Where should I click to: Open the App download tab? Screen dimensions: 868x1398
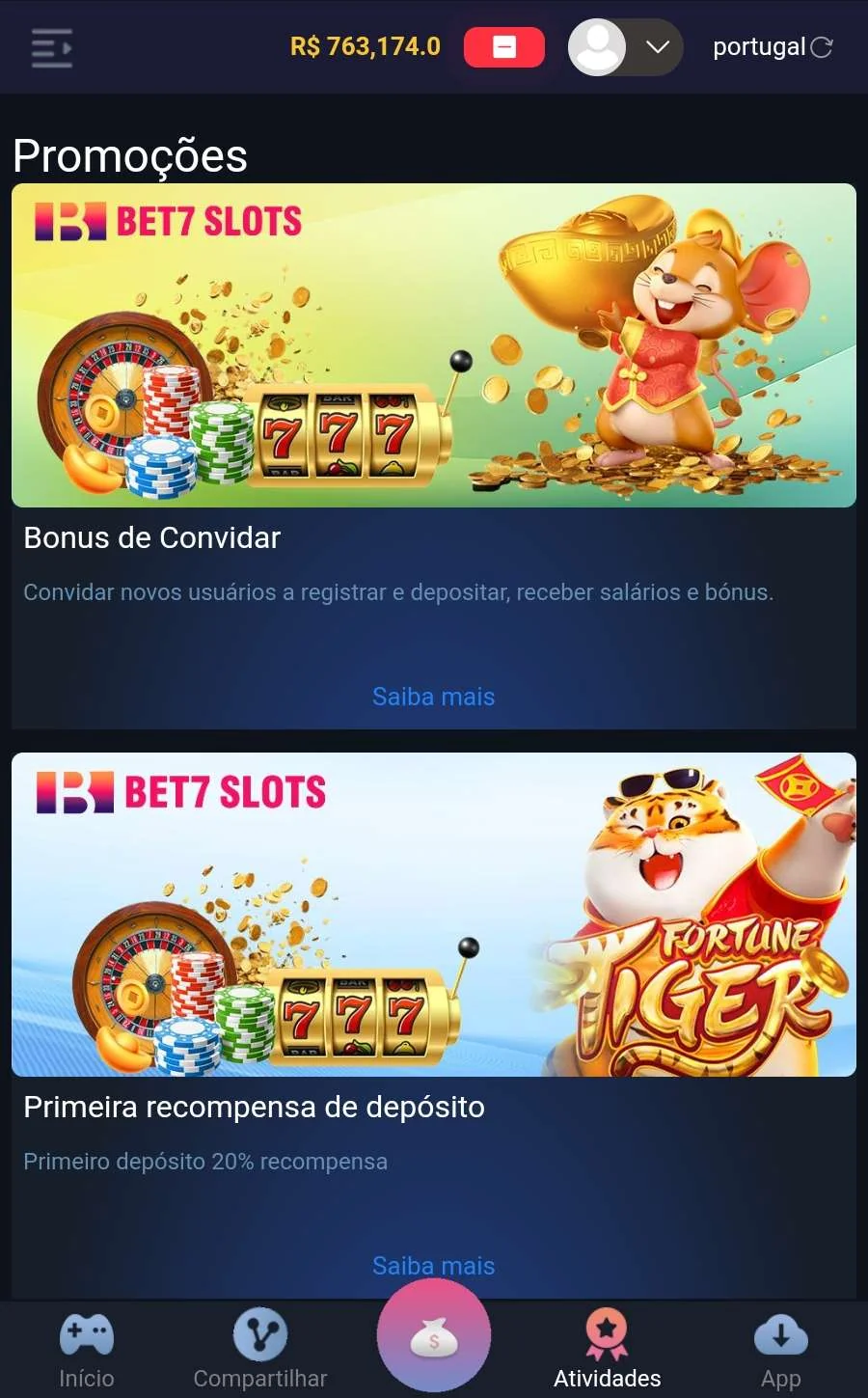click(781, 1351)
